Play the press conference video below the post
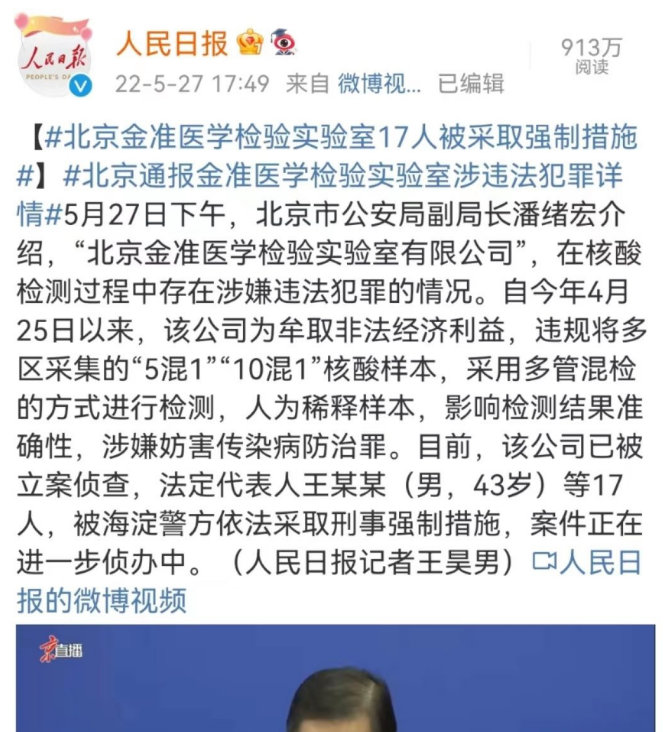This screenshot has width=672, height=732. coord(336,680)
